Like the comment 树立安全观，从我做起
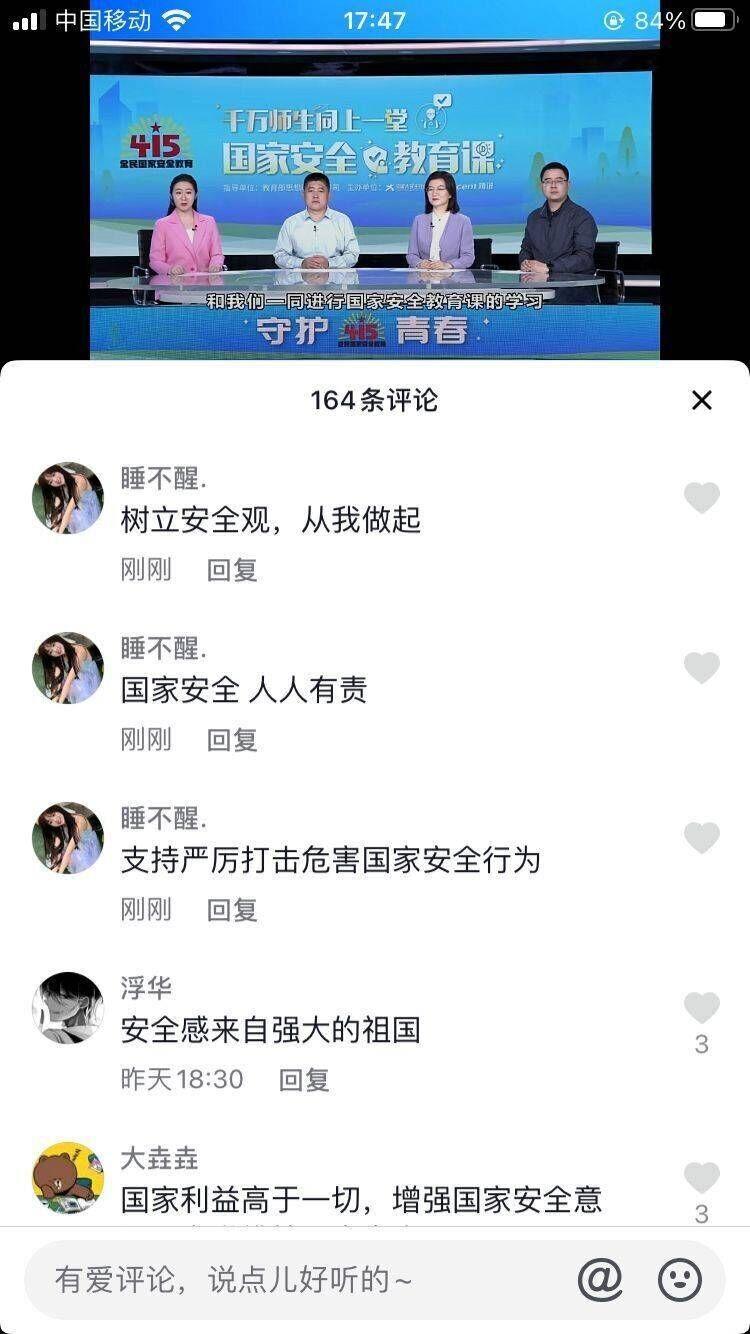This screenshot has height=1334, width=750. point(702,497)
